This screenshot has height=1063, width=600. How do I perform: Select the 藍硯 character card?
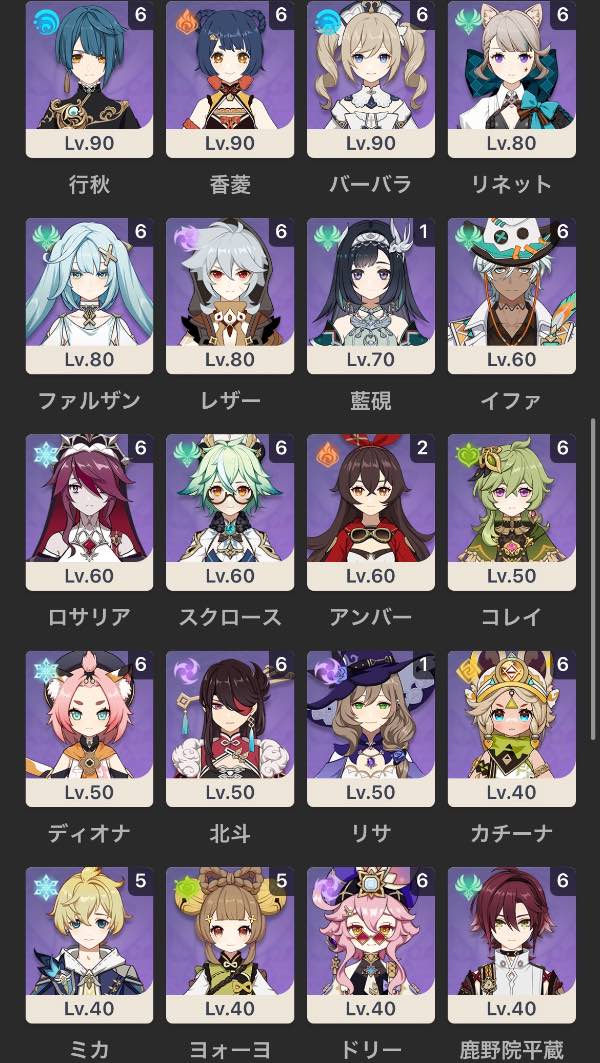(x=370, y=296)
